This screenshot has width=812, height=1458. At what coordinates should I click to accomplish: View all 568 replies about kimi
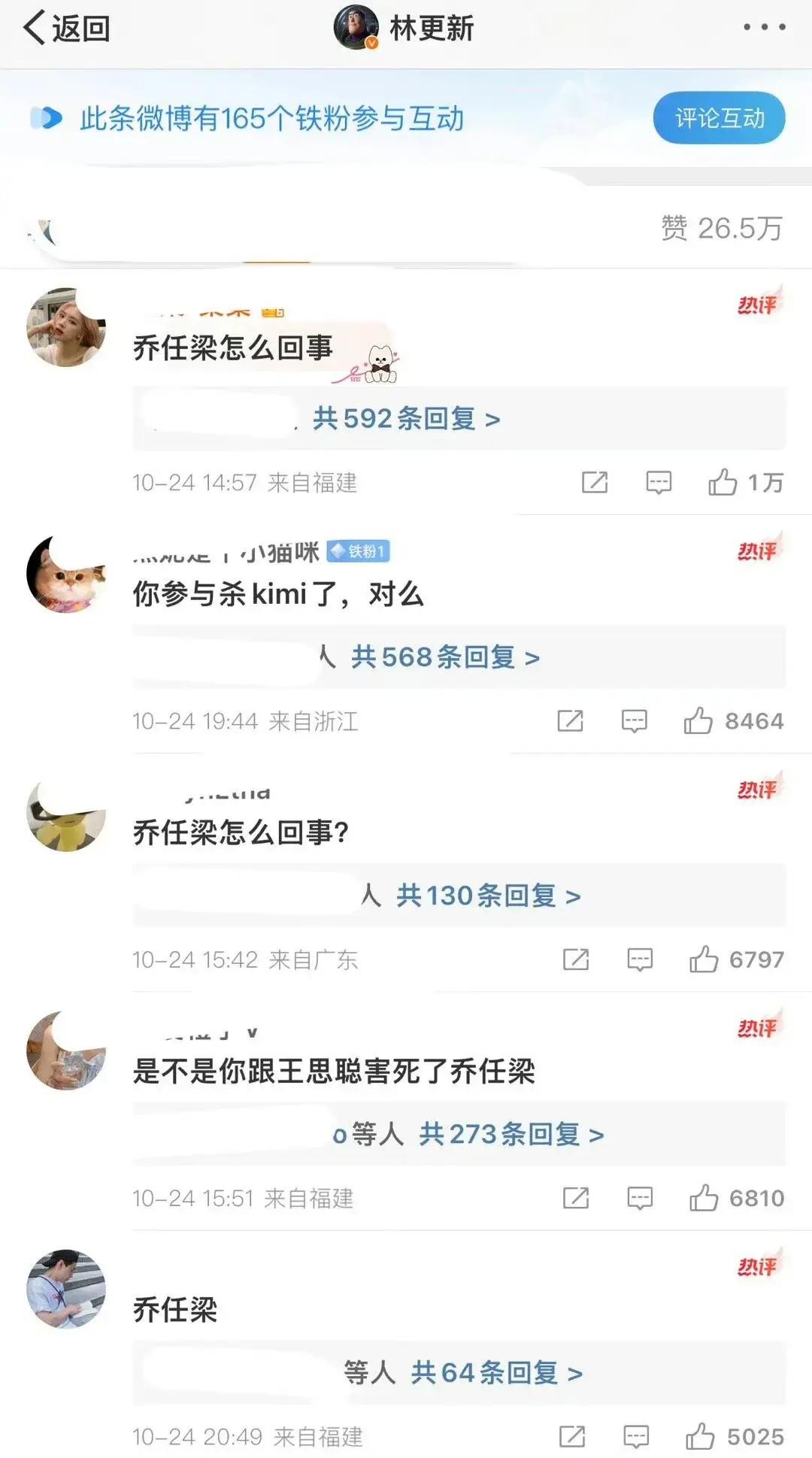[x=445, y=657]
